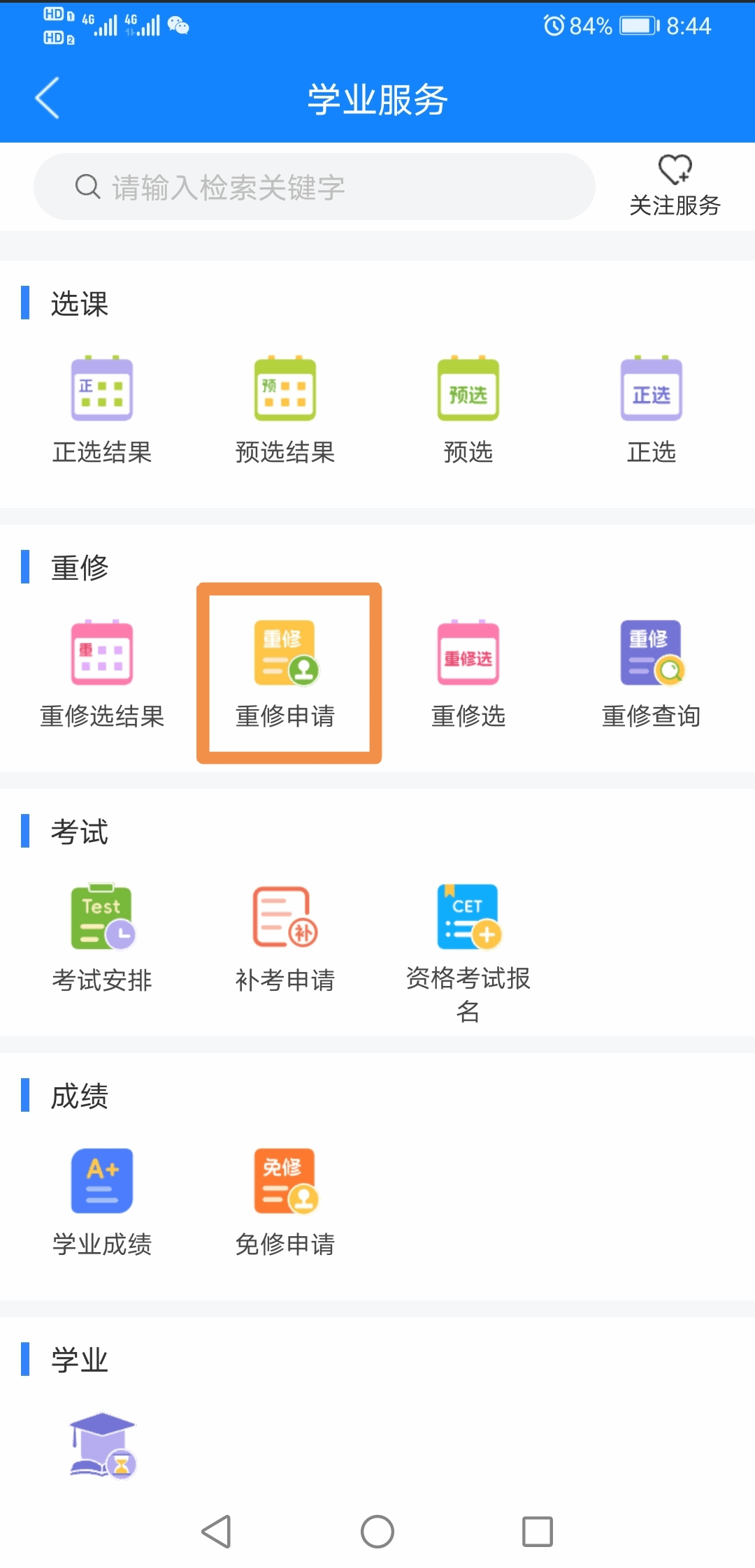Open the 预选 service
Viewport: 755px width, 1568px height.
(x=468, y=410)
